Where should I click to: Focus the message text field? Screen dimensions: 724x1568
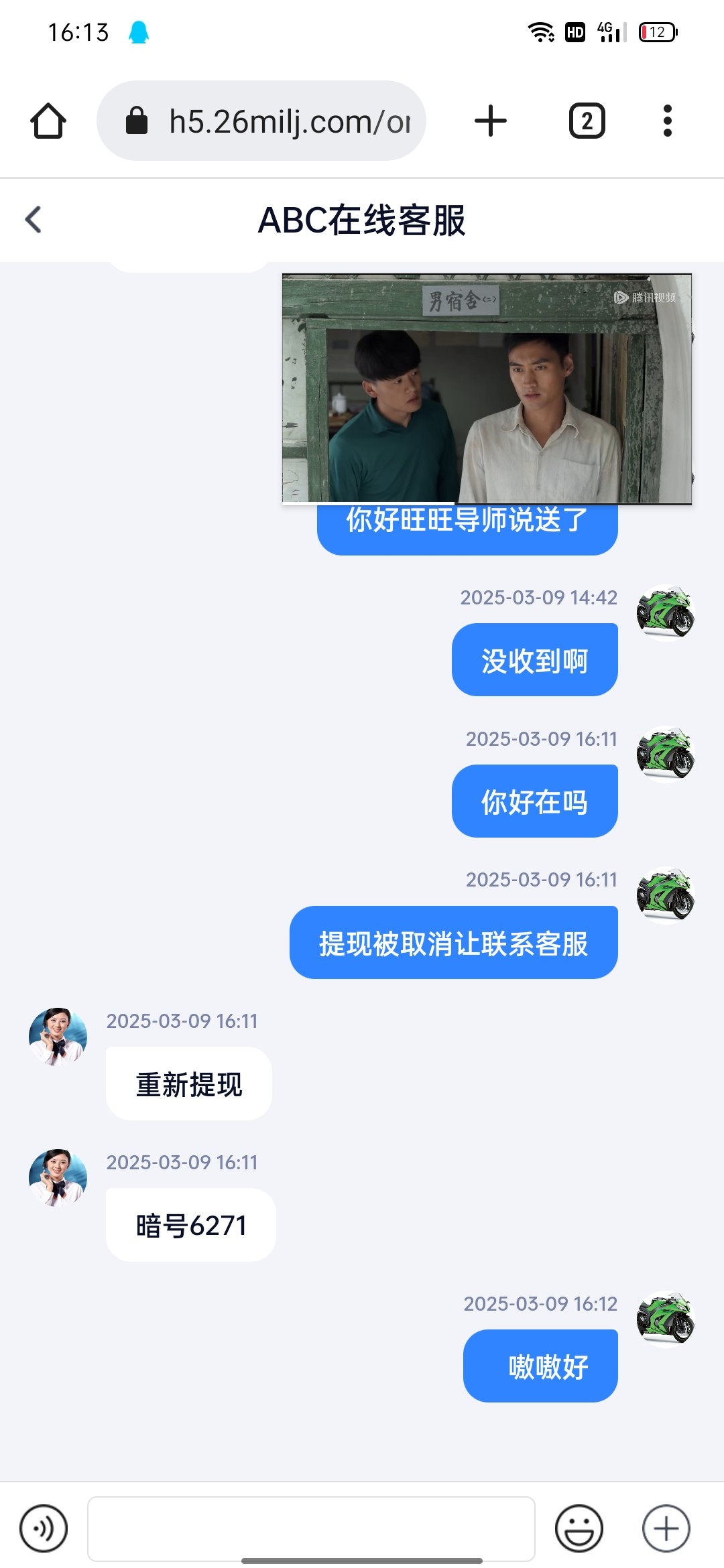tap(311, 1528)
